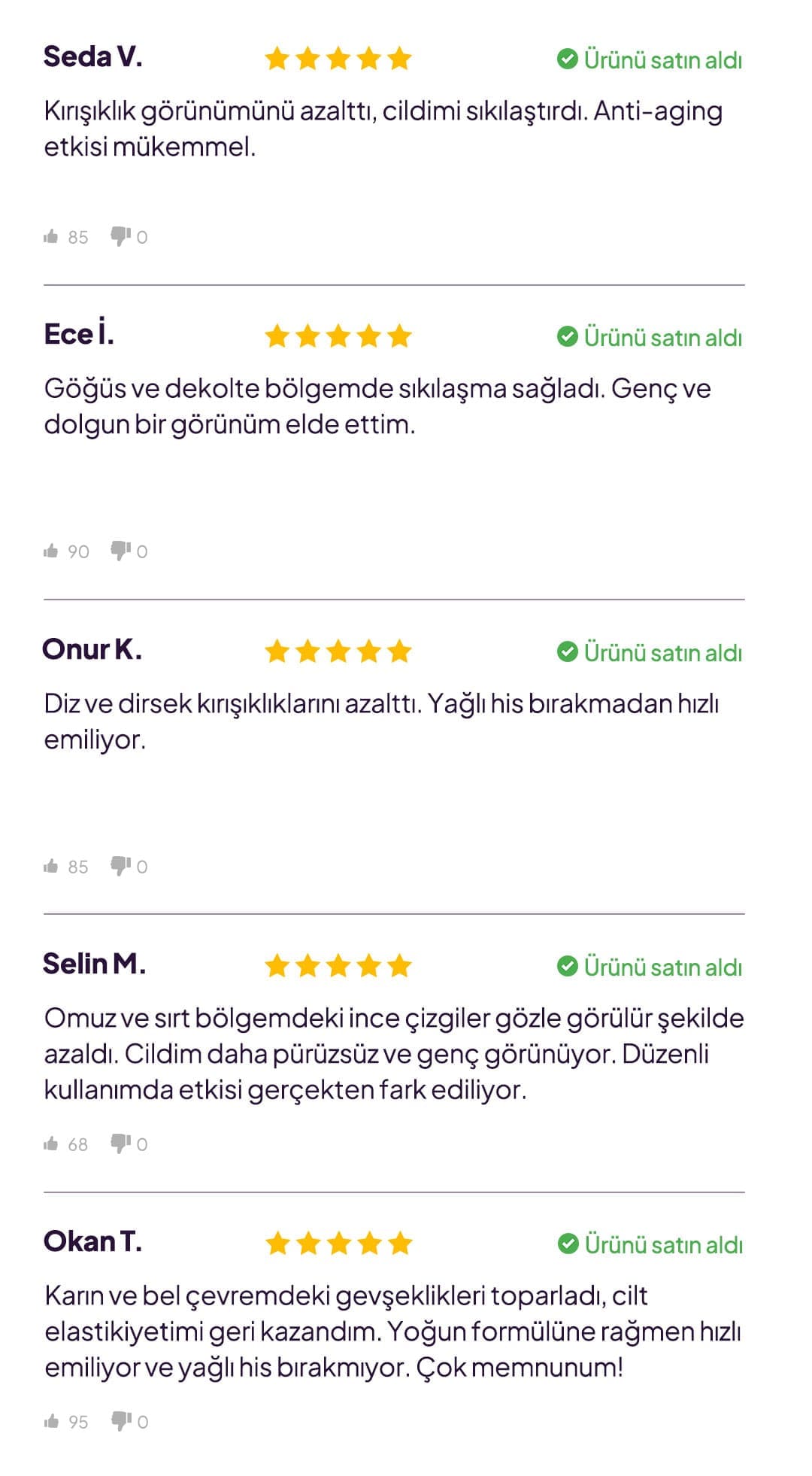The height and width of the screenshot is (1476, 812).
Task: Give thumbs down to Okan T.'s review
Action: click(x=120, y=1421)
